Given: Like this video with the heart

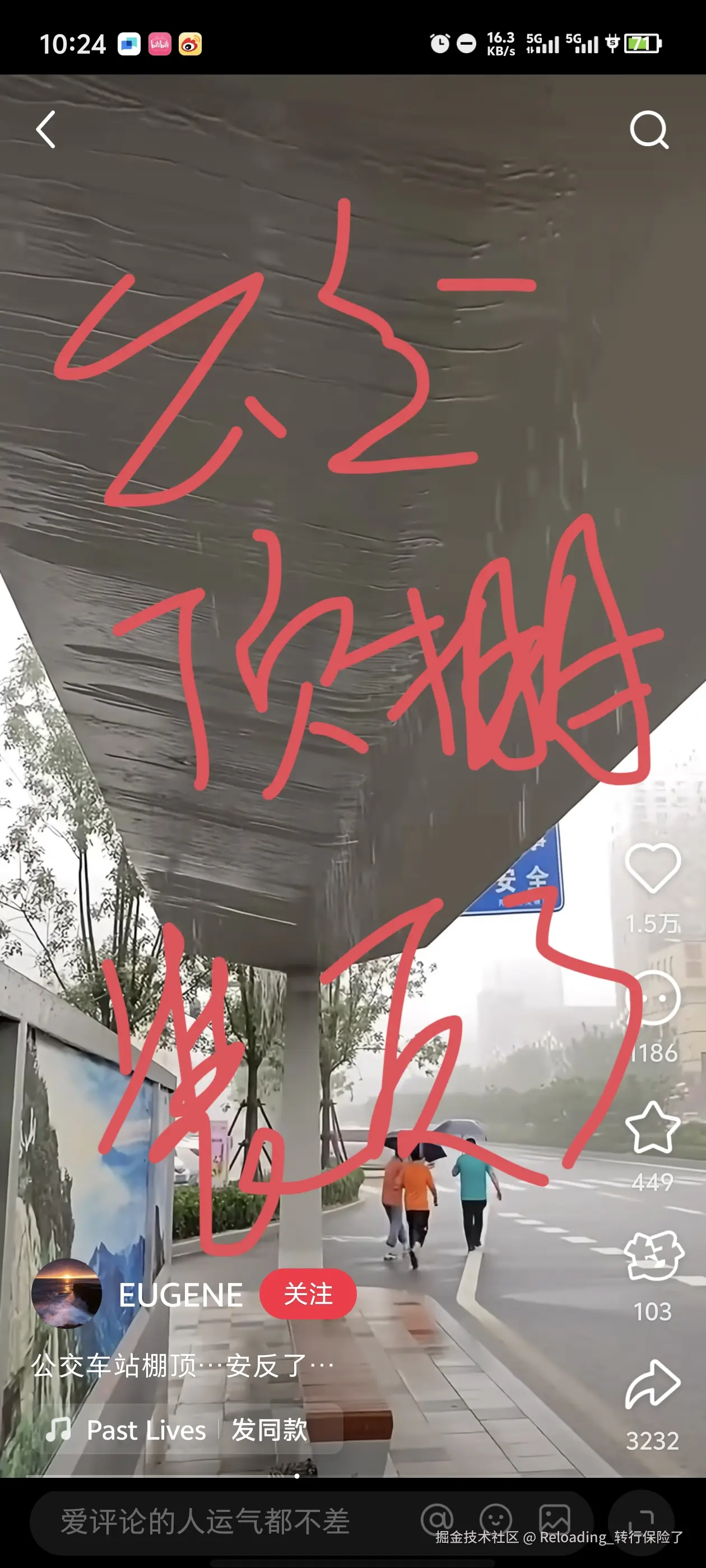Looking at the screenshot, I should (x=652, y=868).
